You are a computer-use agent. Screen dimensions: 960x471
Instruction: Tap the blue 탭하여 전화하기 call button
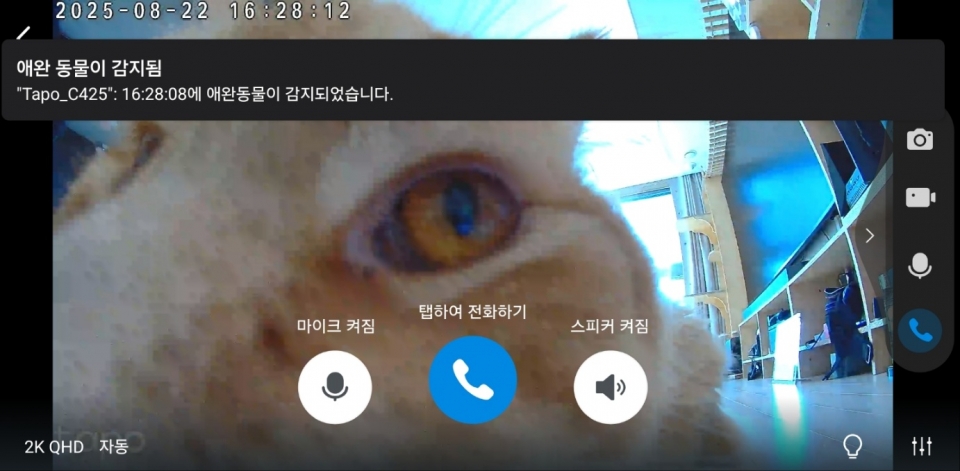[x=472, y=380]
